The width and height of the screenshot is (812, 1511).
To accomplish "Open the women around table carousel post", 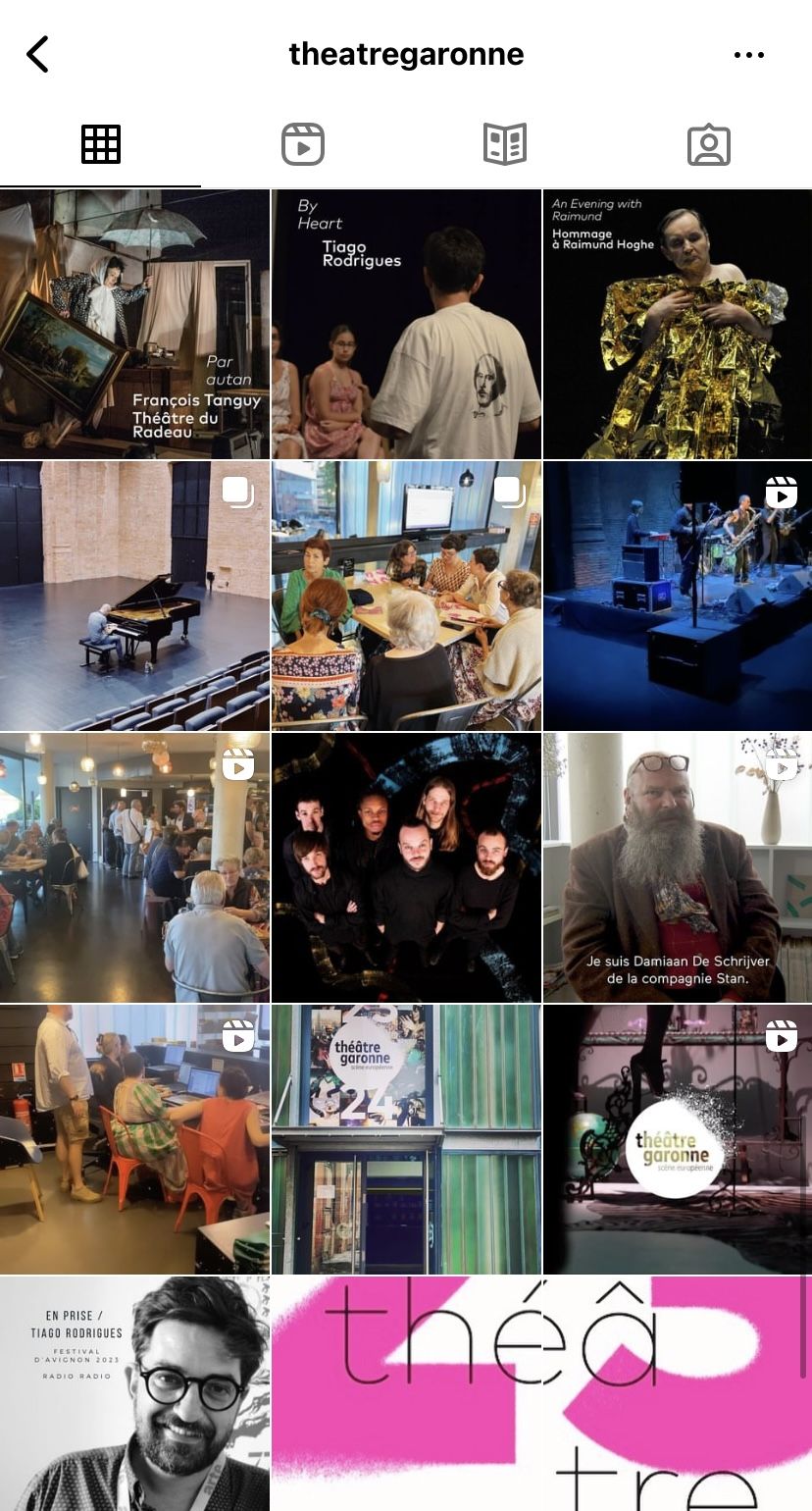I will coord(406,597).
